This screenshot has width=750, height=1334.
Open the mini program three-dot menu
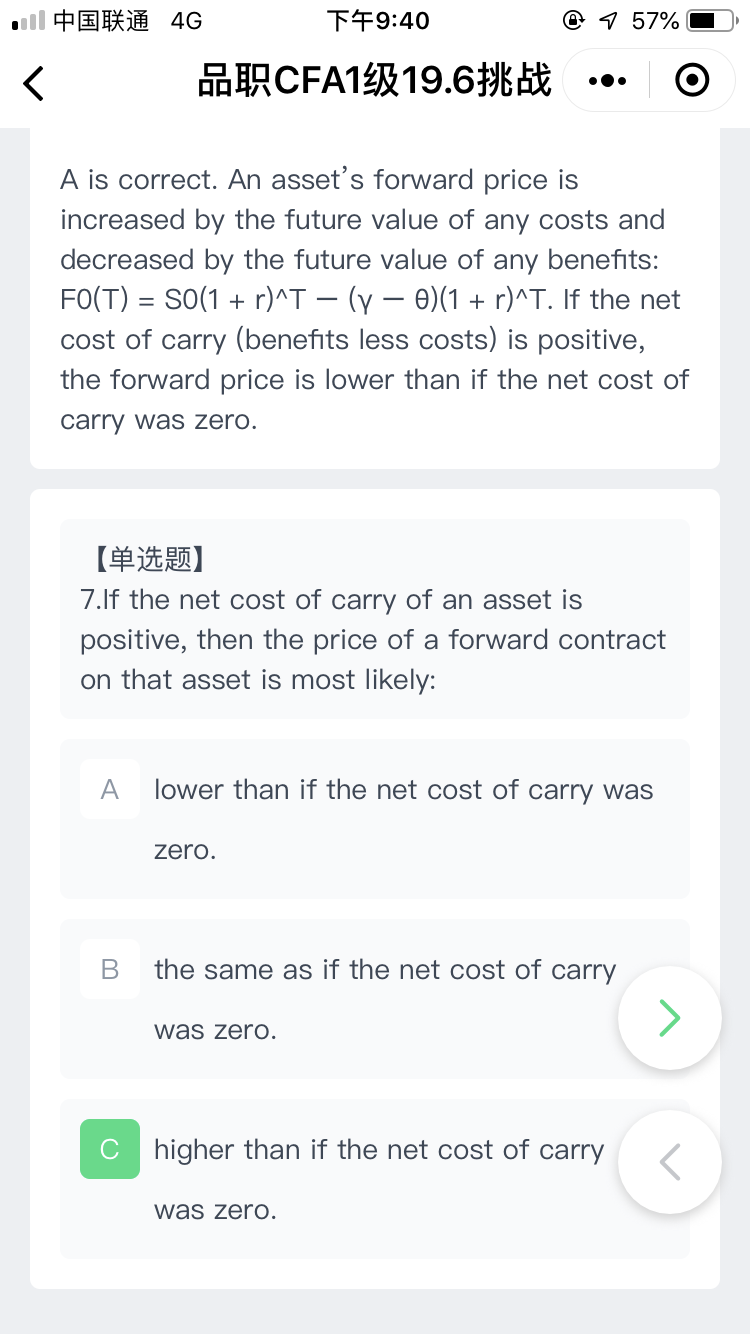(607, 81)
